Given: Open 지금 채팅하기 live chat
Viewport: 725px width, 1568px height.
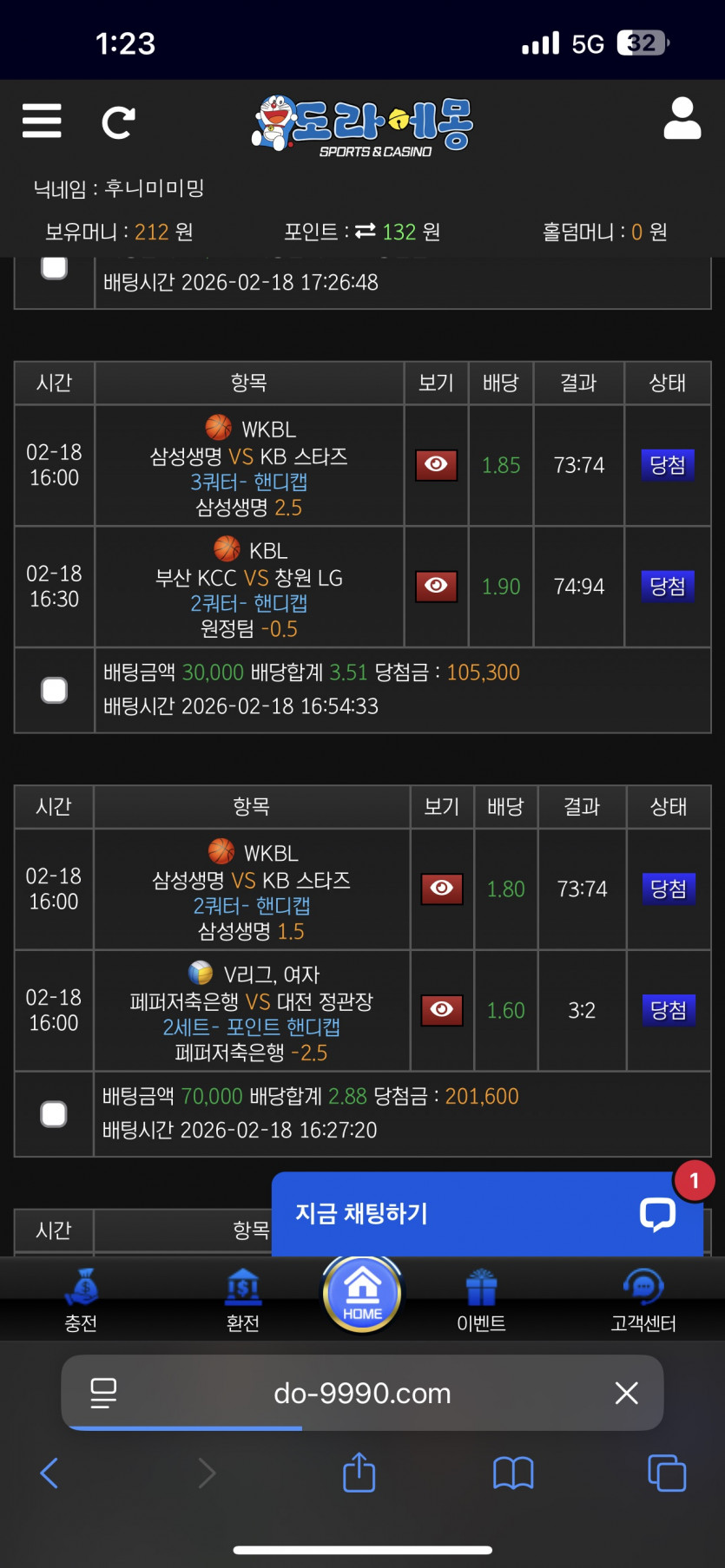Looking at the screenshot, I should (x=487, y=1214).
